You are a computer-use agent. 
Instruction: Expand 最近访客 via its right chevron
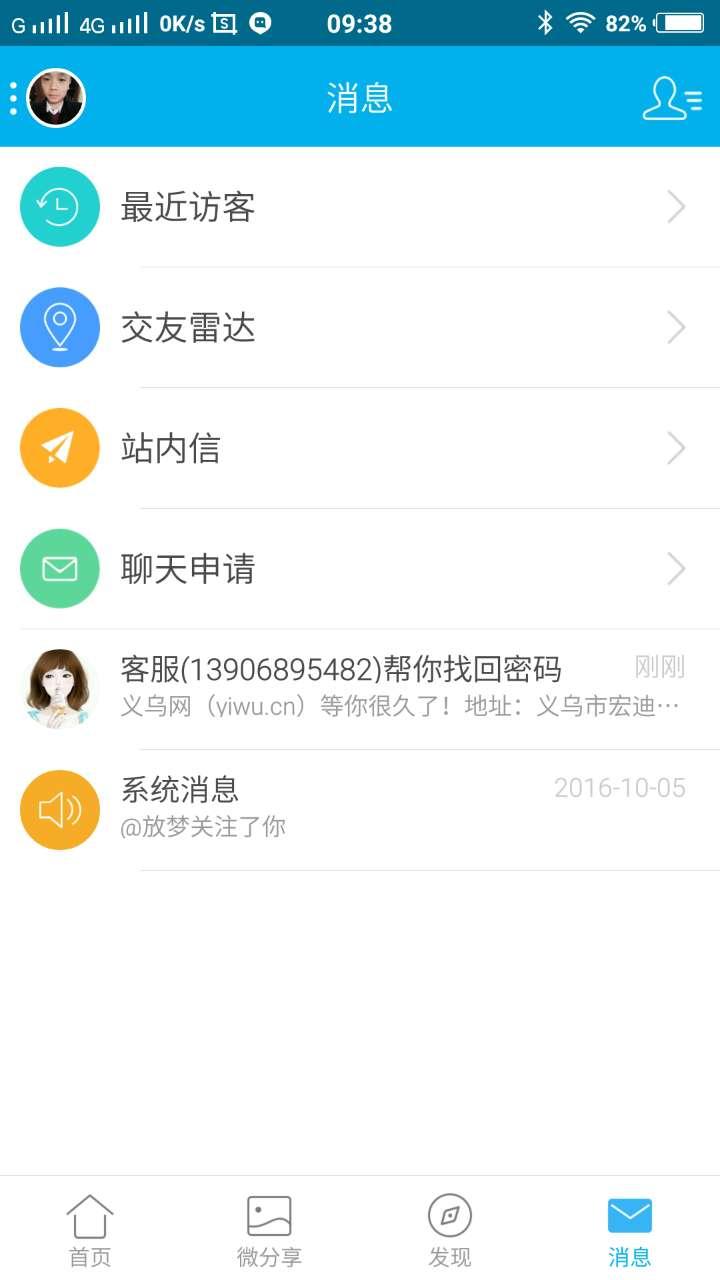[676, 207]
